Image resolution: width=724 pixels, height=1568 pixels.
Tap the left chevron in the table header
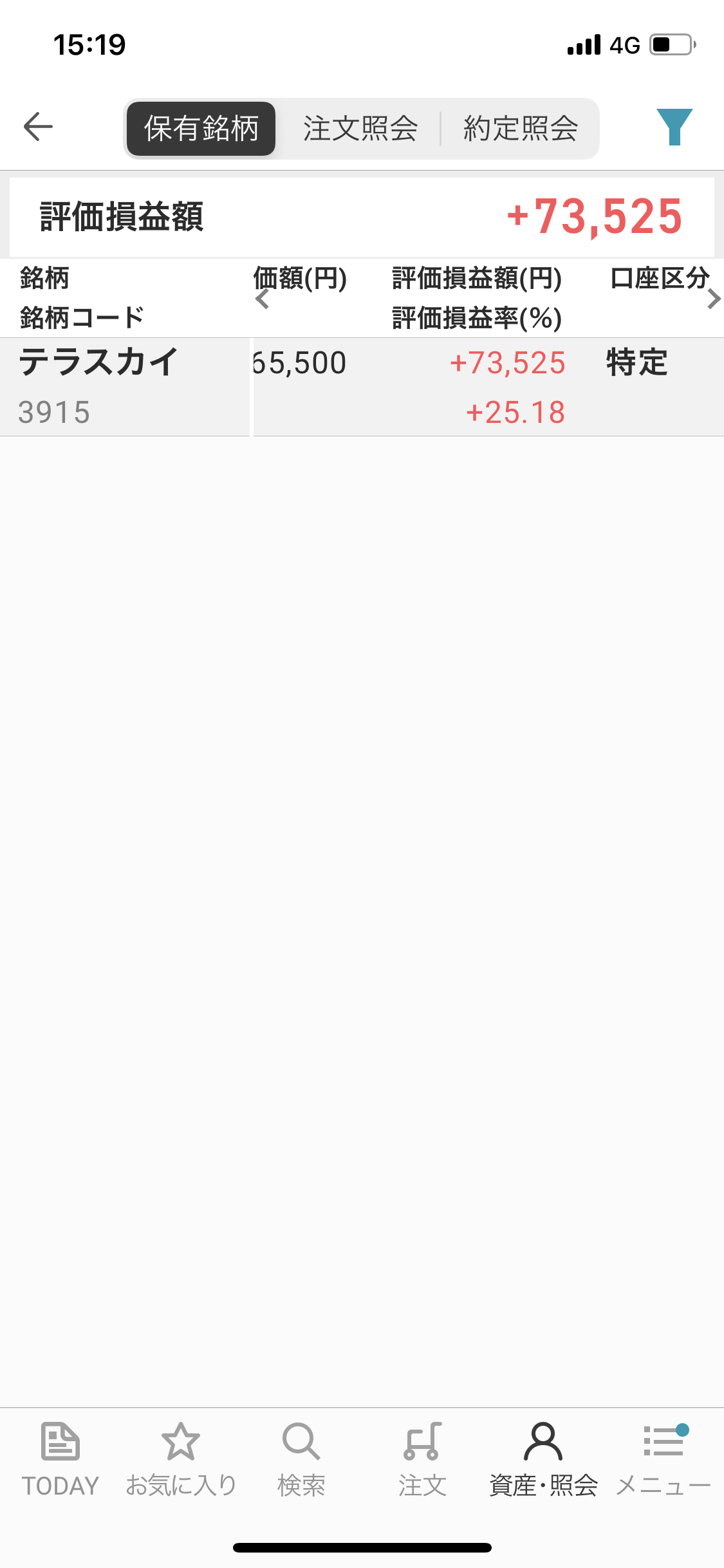coord(262,299)
